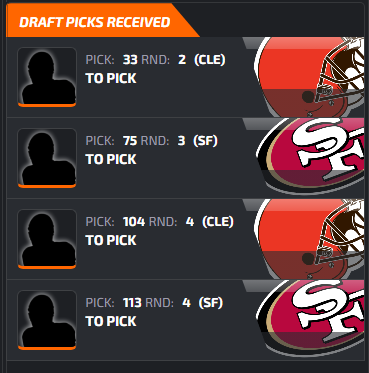Open pick 104 round 4 Cleveland row
369x373 pixels.
click(185, 239)
